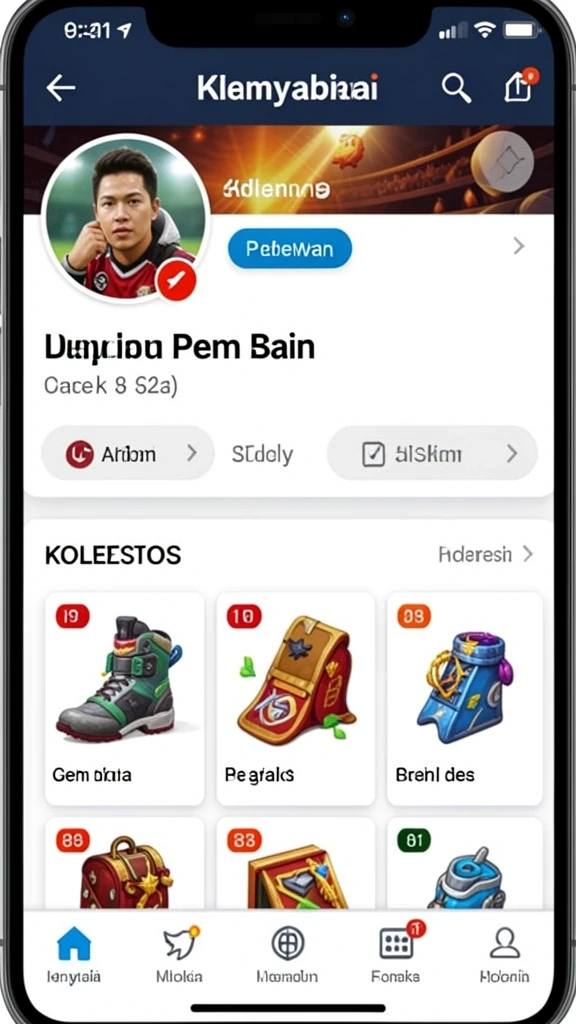Viewport: 576px width, 1024px height.
Task: Go to the Hoonin profile tab
Action: pyautogui.click(x=504, y=955)
